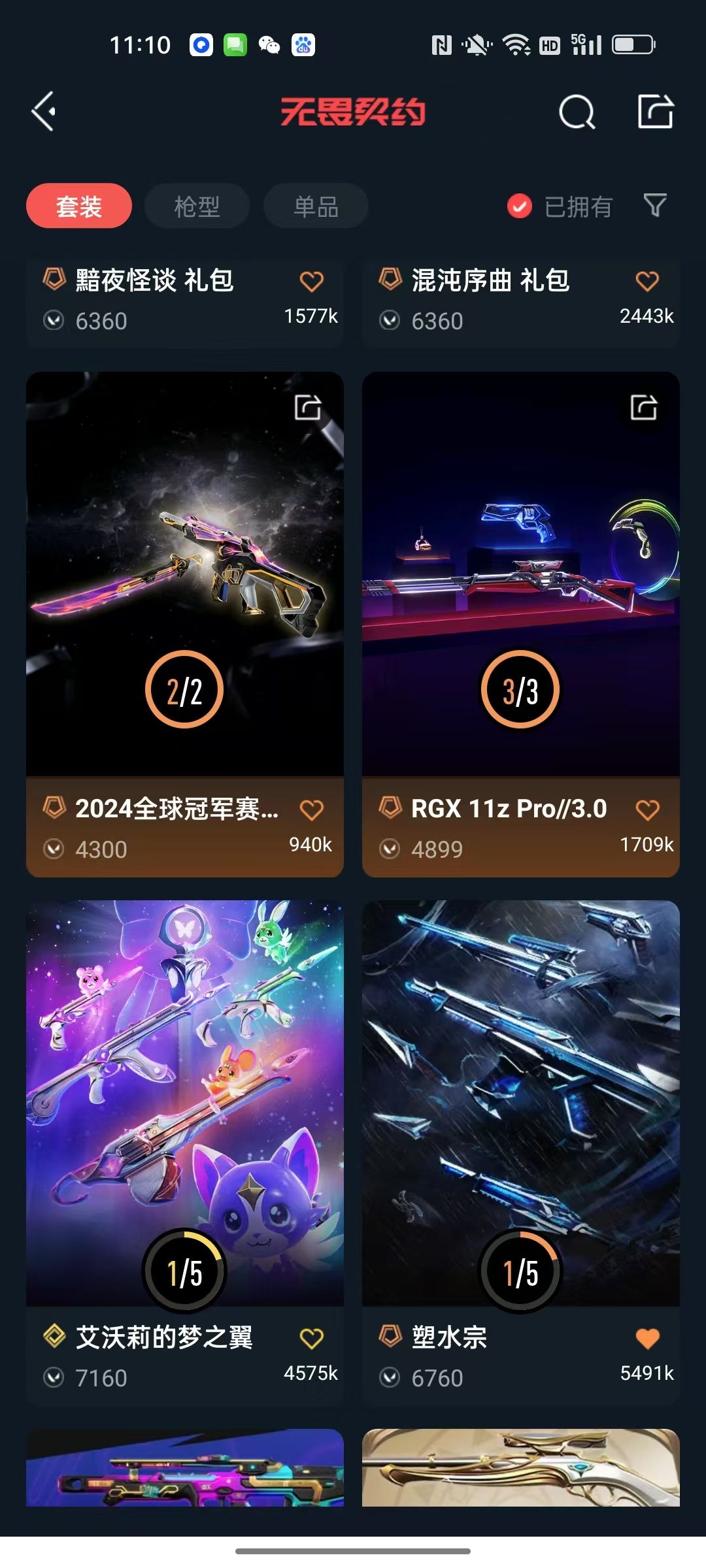Toggle the 已拥有 checkbox
The height and width of the screenshot is (1568, 706).
520,206
